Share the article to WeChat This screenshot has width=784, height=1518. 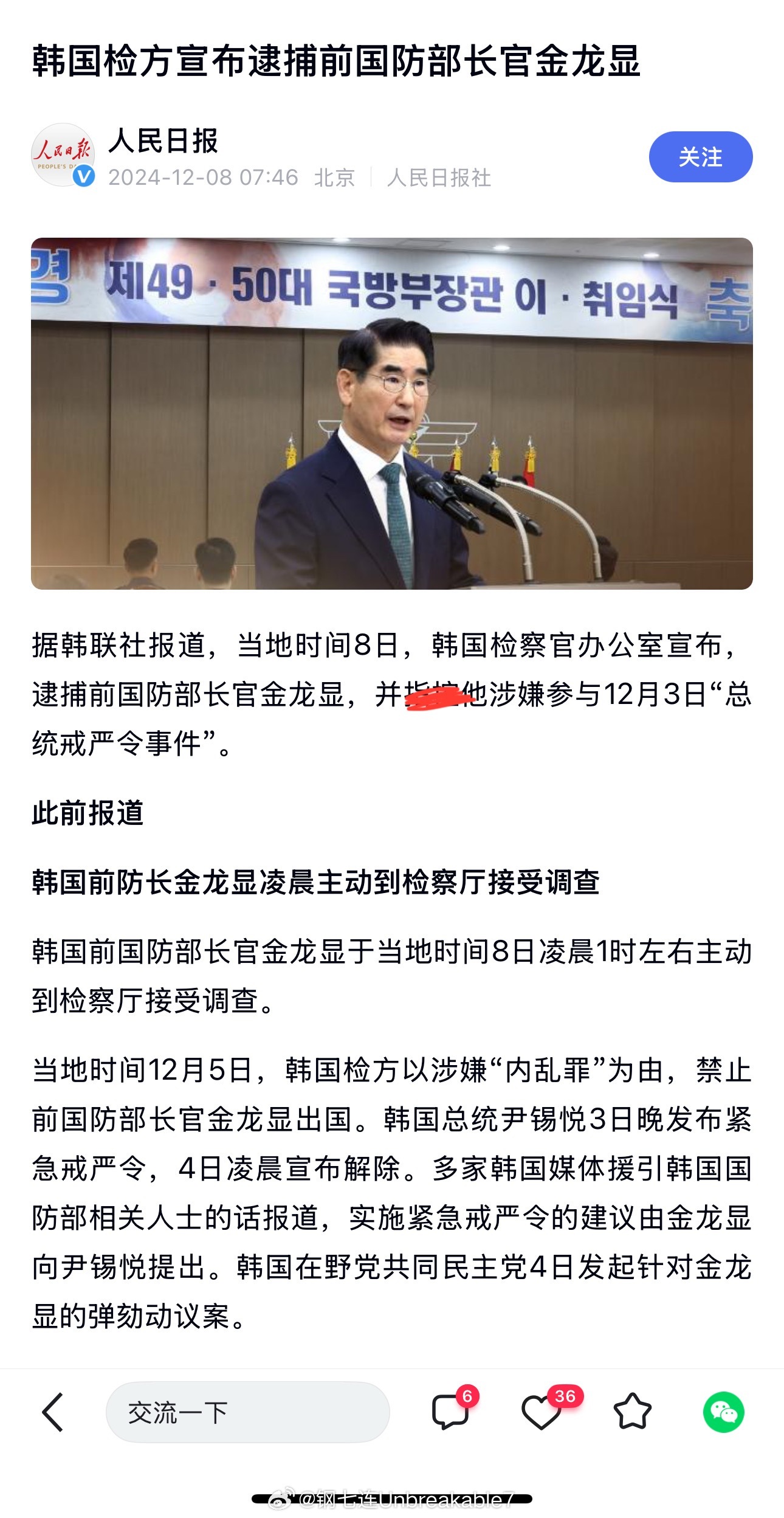tap(723, 1412)
